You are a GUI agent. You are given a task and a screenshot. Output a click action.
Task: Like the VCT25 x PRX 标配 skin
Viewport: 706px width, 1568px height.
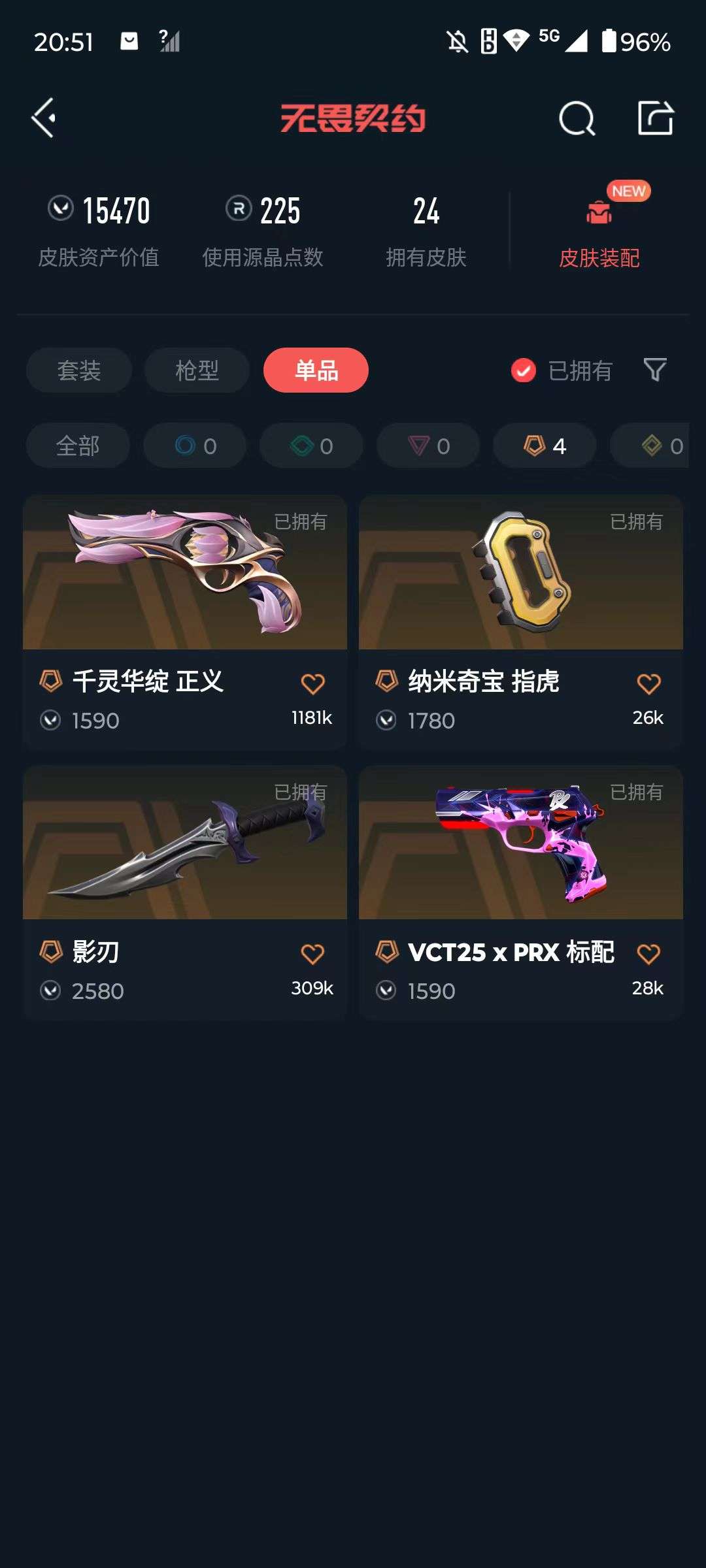click(648, 954)
